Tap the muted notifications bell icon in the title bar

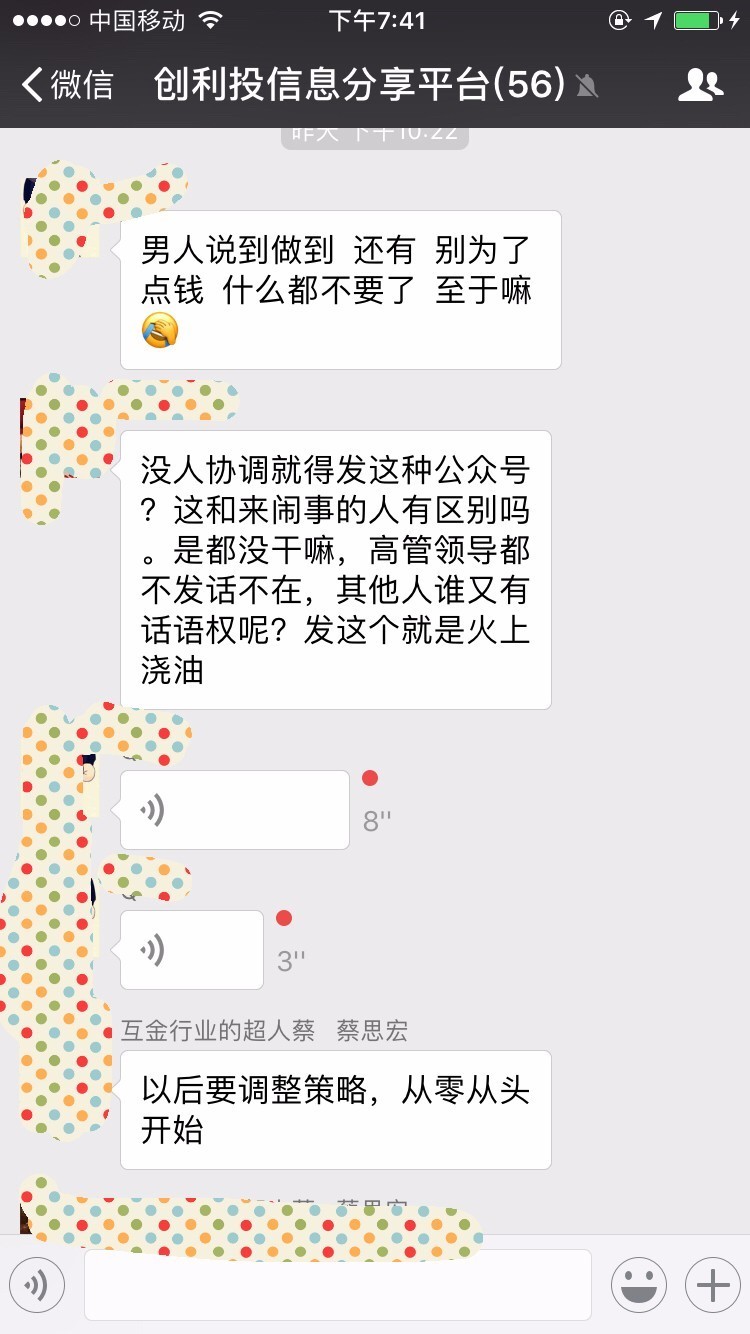tap(586, 87)
